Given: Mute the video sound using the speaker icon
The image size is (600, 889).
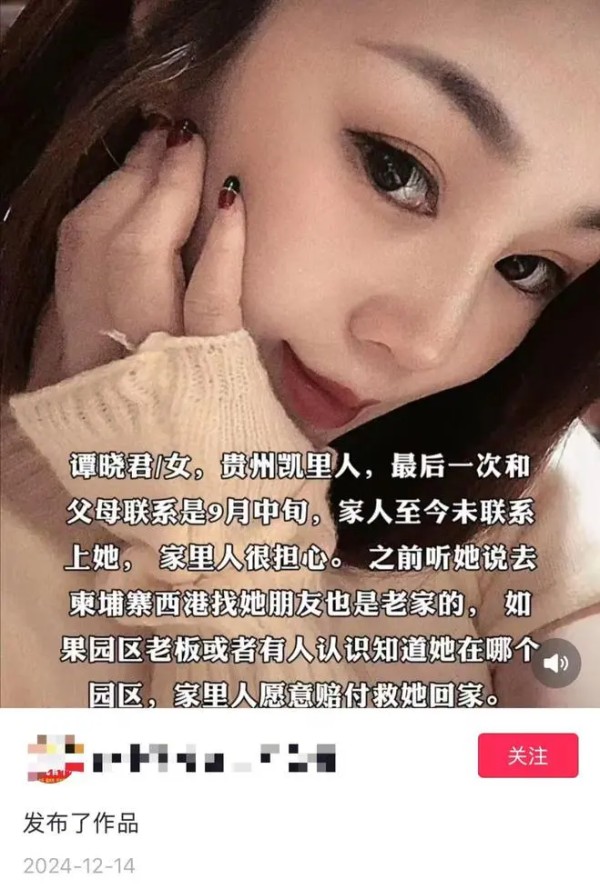Looking at the screenshot, I should coord(557,662).
